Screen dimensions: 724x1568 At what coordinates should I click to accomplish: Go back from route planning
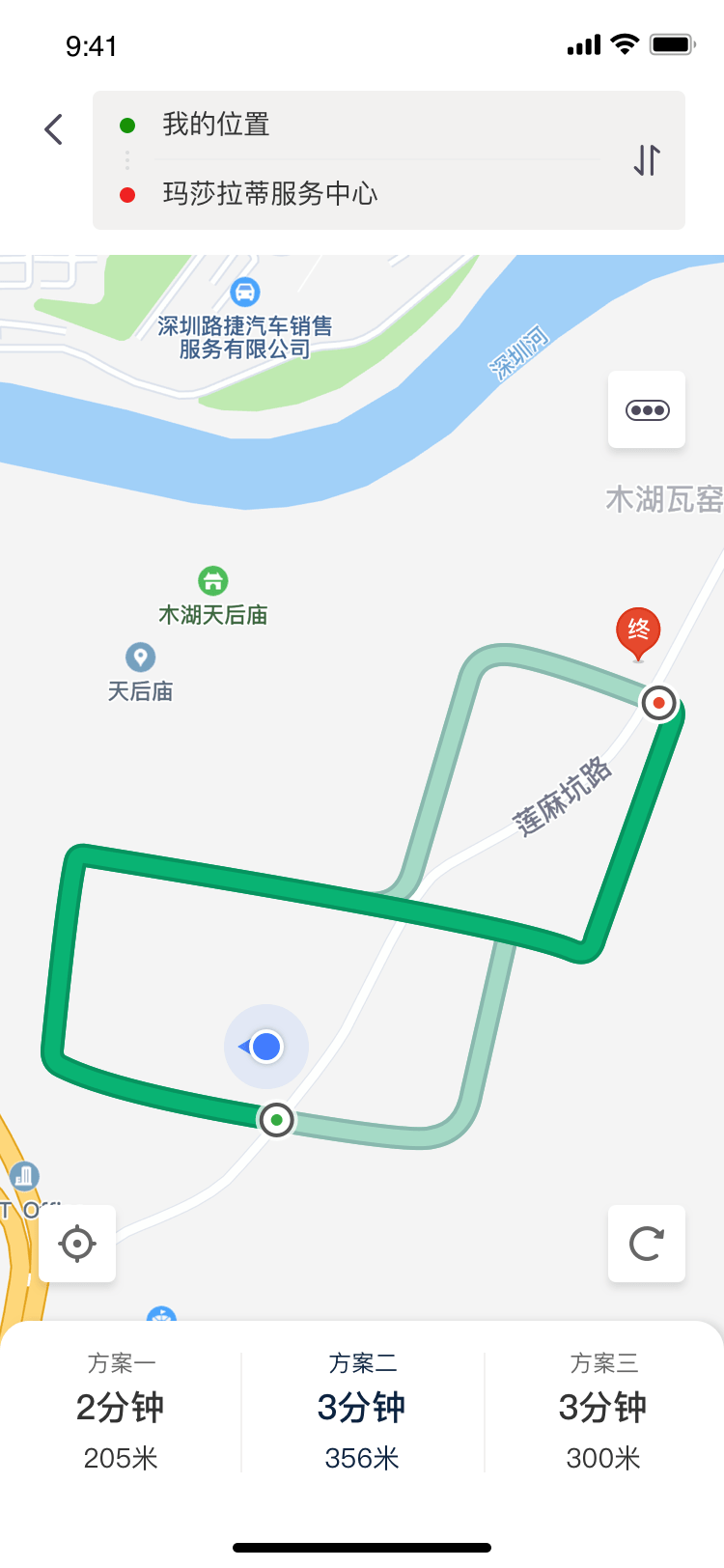[x=54, y=129]
